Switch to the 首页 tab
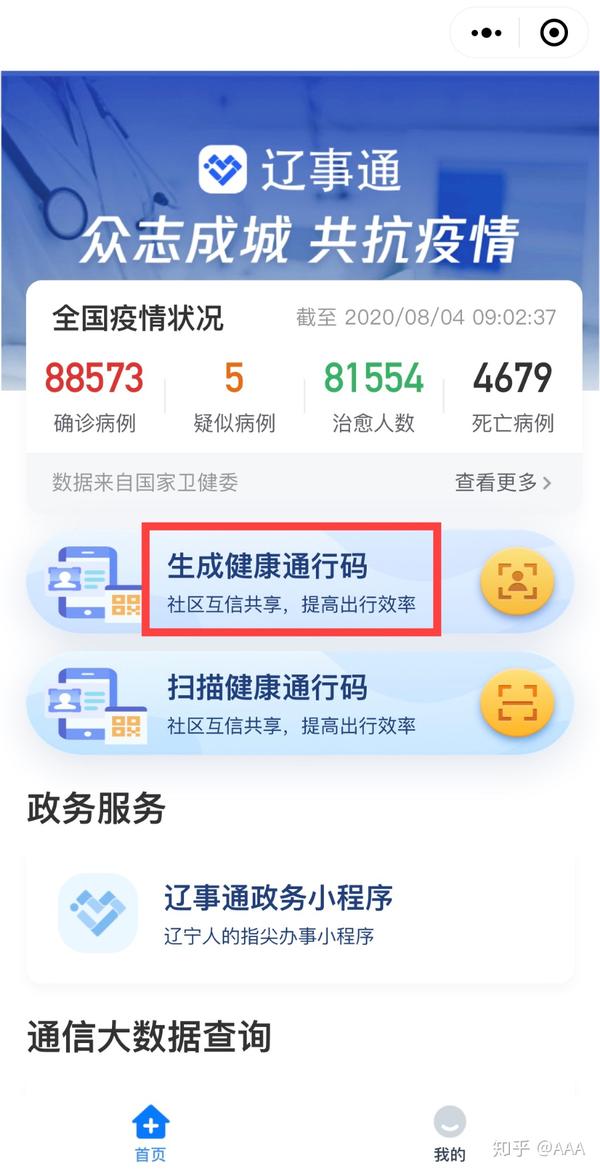The width and height of the screenshot is (600, 1173). click(150, 1134)
